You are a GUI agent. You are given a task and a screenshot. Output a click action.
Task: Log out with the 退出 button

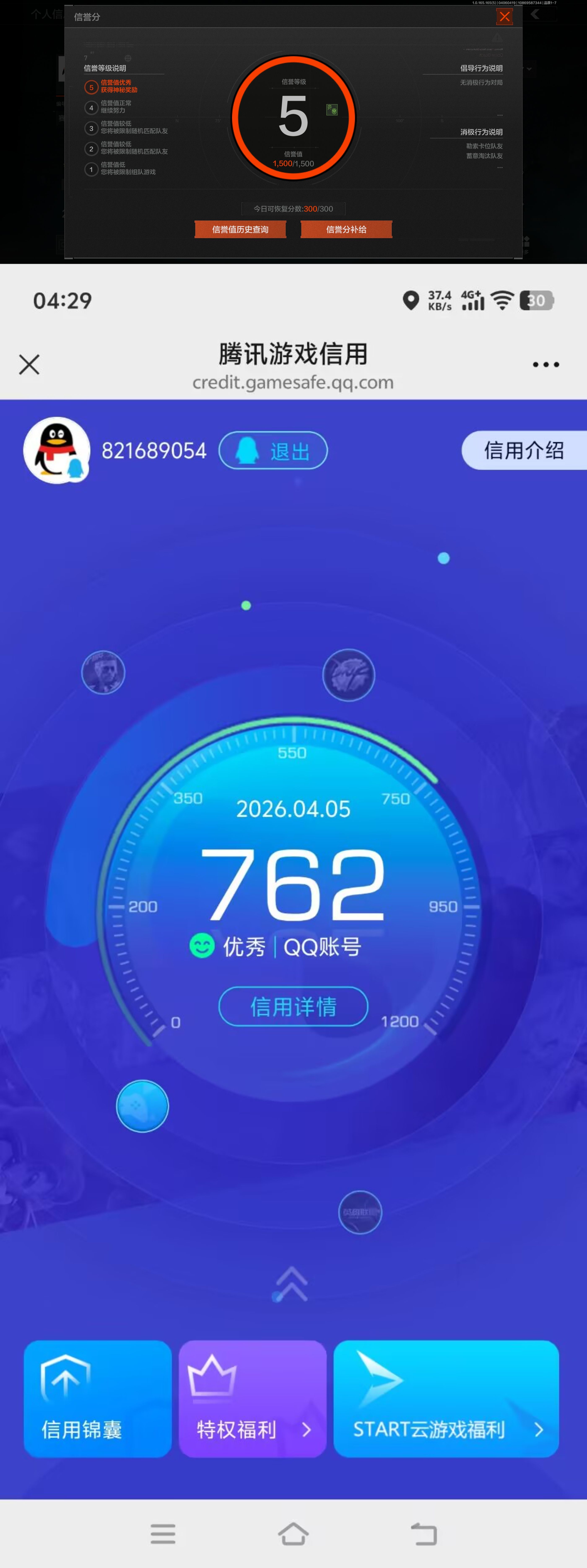(273, 450)
